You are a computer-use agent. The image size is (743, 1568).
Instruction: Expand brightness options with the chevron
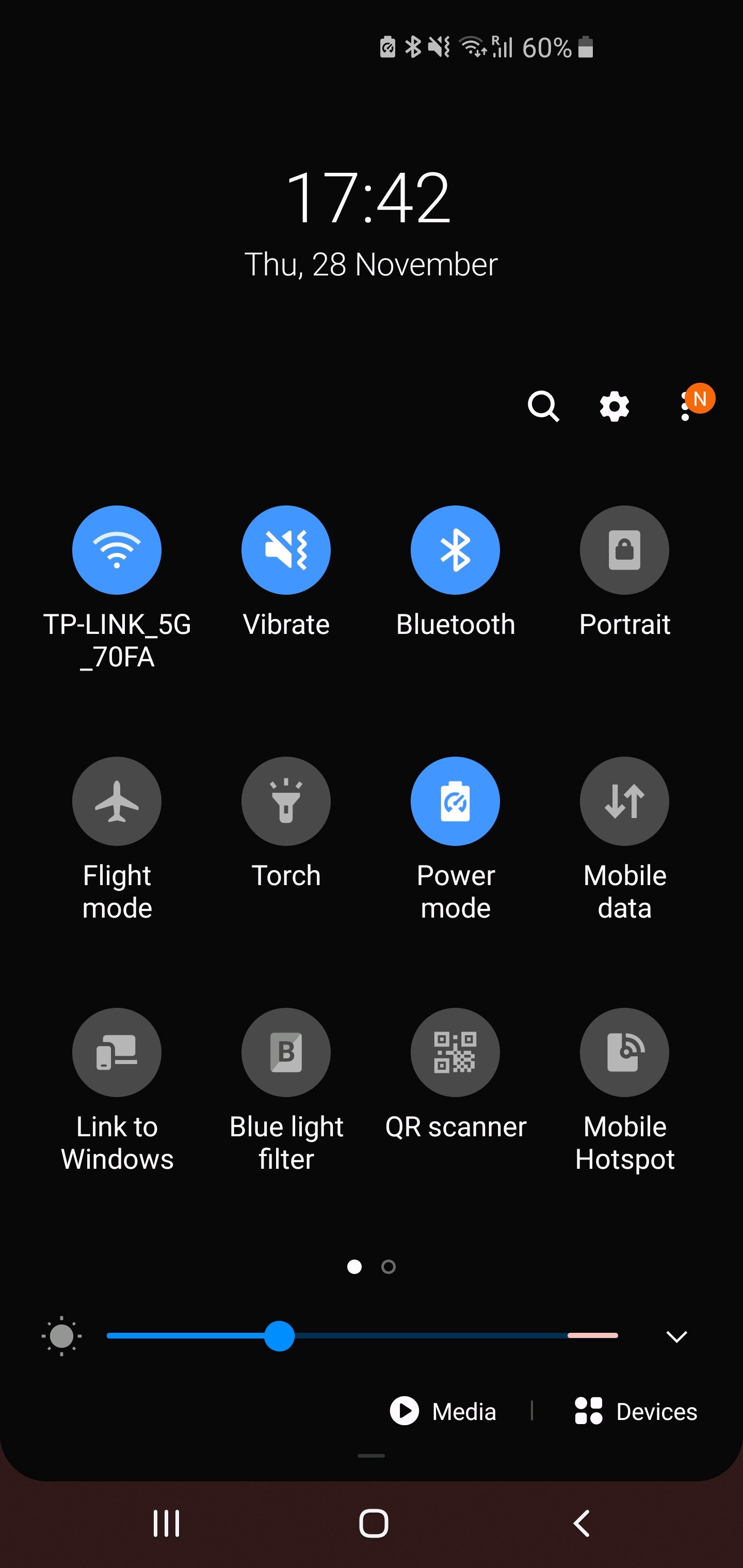pyautogui.click(x=676, y=1336)
